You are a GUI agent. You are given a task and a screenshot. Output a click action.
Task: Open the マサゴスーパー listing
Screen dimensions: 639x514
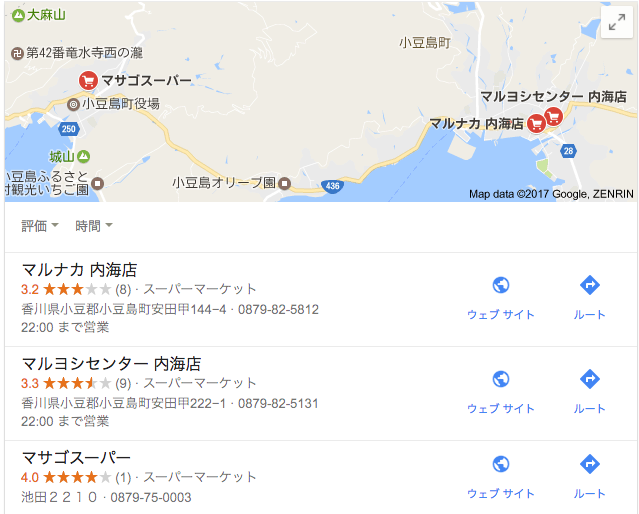point(76,457)
